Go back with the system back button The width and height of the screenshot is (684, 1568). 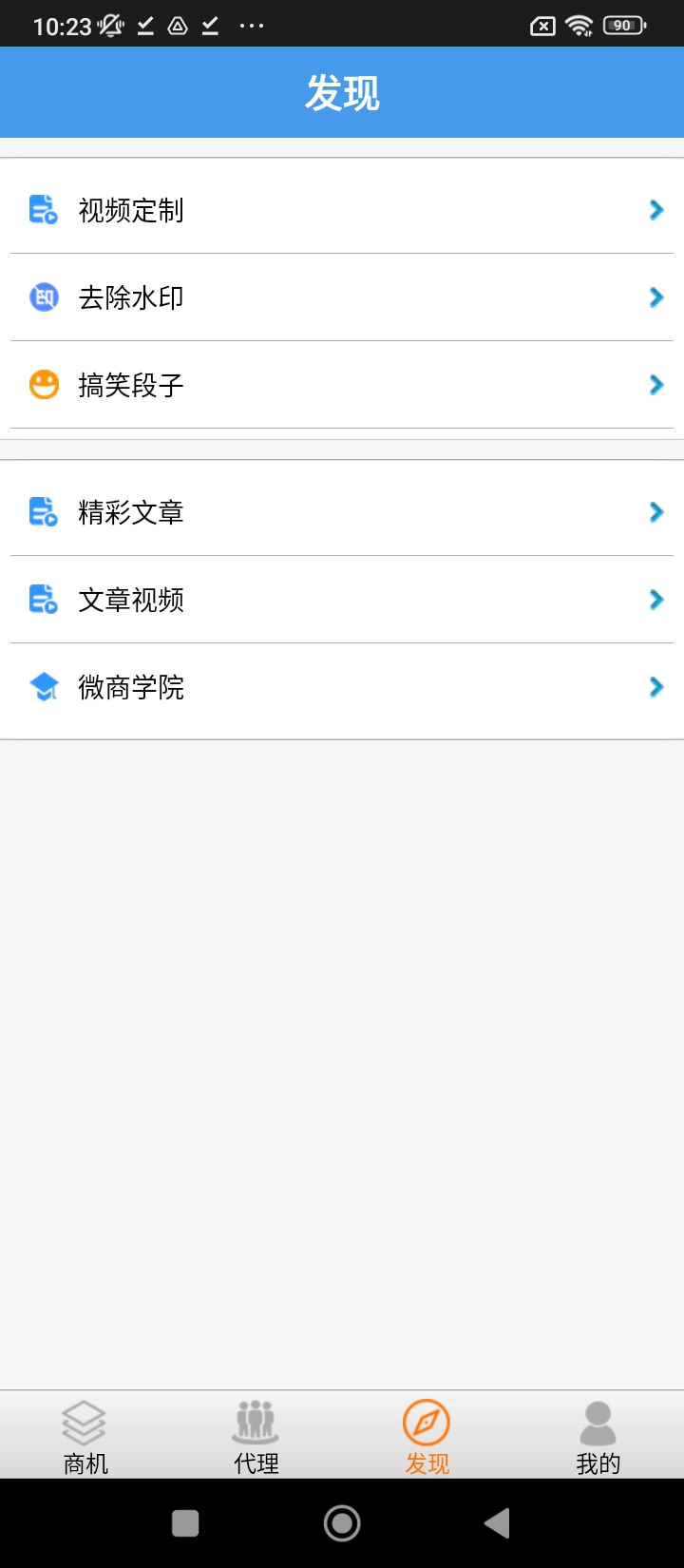(x=497, y=1523)
